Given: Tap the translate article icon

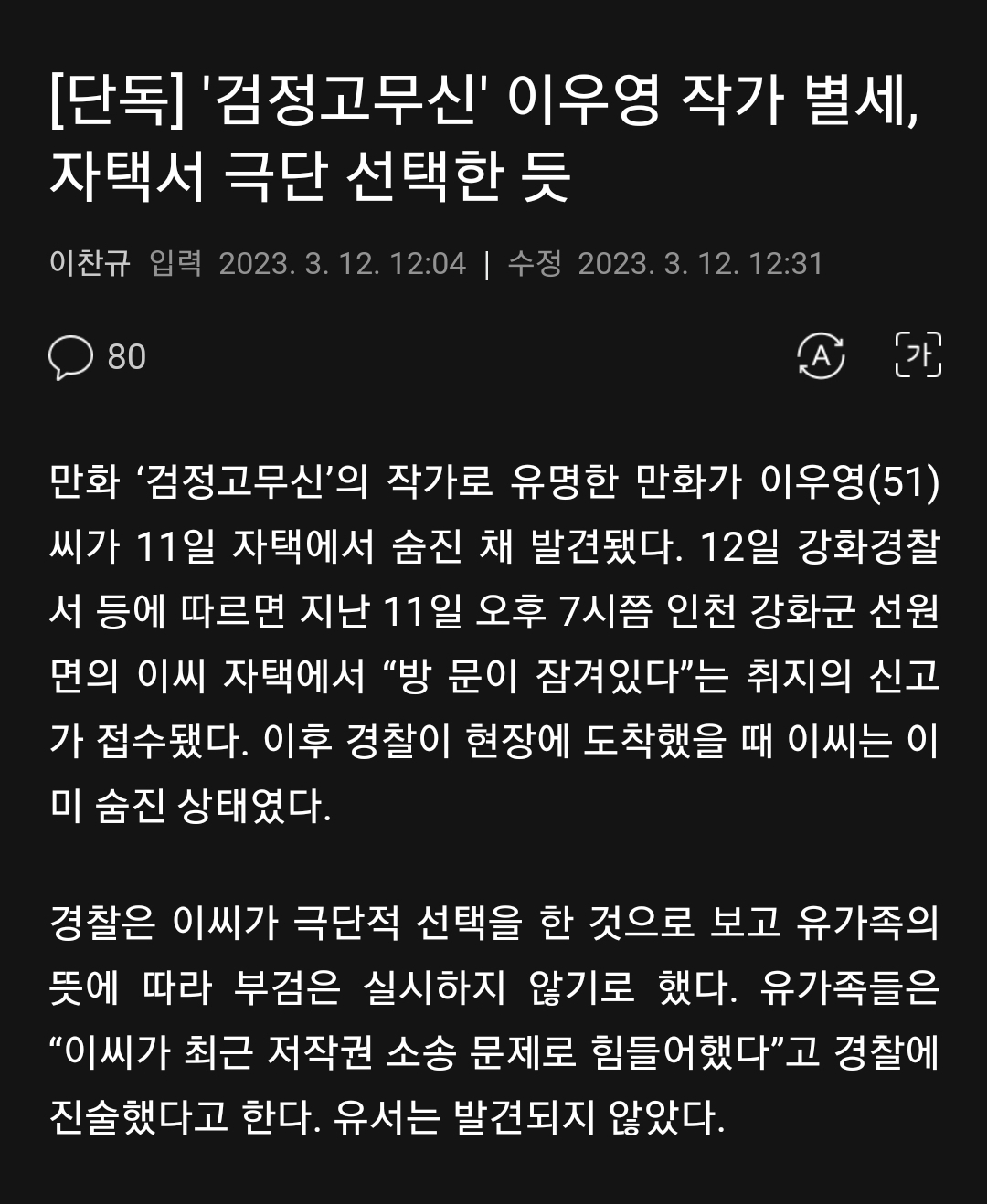Looking at the screenshot, I should click(x=821, y=355).
